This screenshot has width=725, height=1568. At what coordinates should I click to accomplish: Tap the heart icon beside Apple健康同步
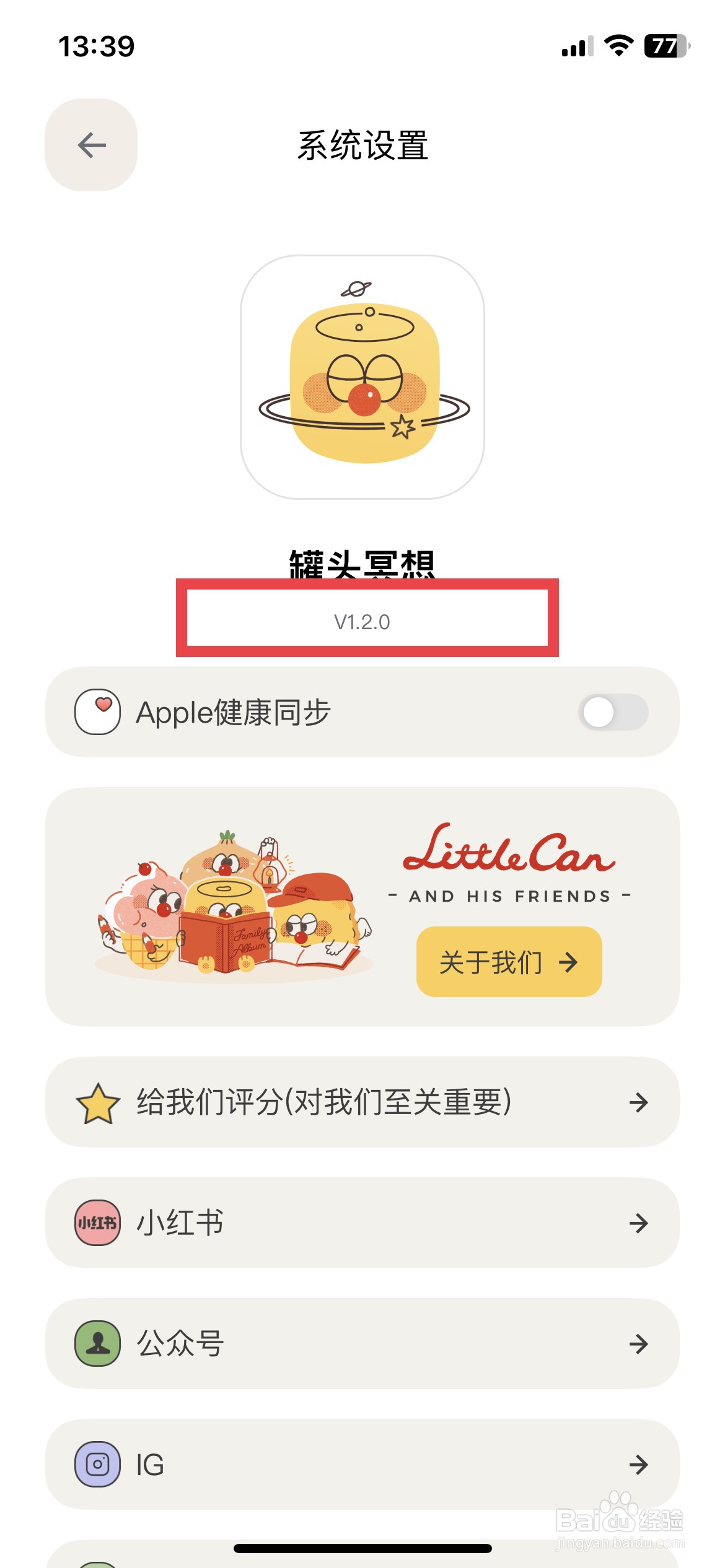(99, 712)
